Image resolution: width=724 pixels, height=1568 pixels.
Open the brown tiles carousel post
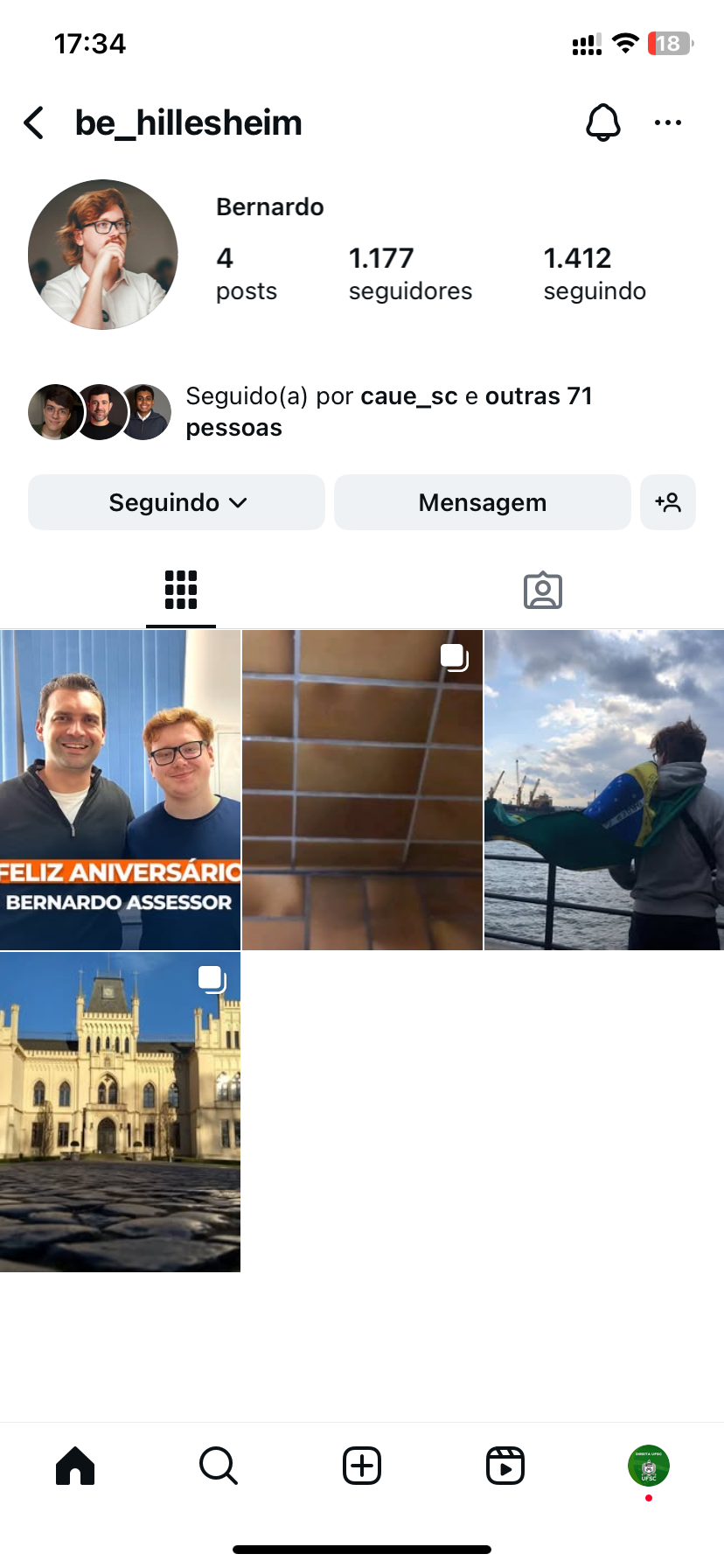pyautogui.click(x=362, y=789)
